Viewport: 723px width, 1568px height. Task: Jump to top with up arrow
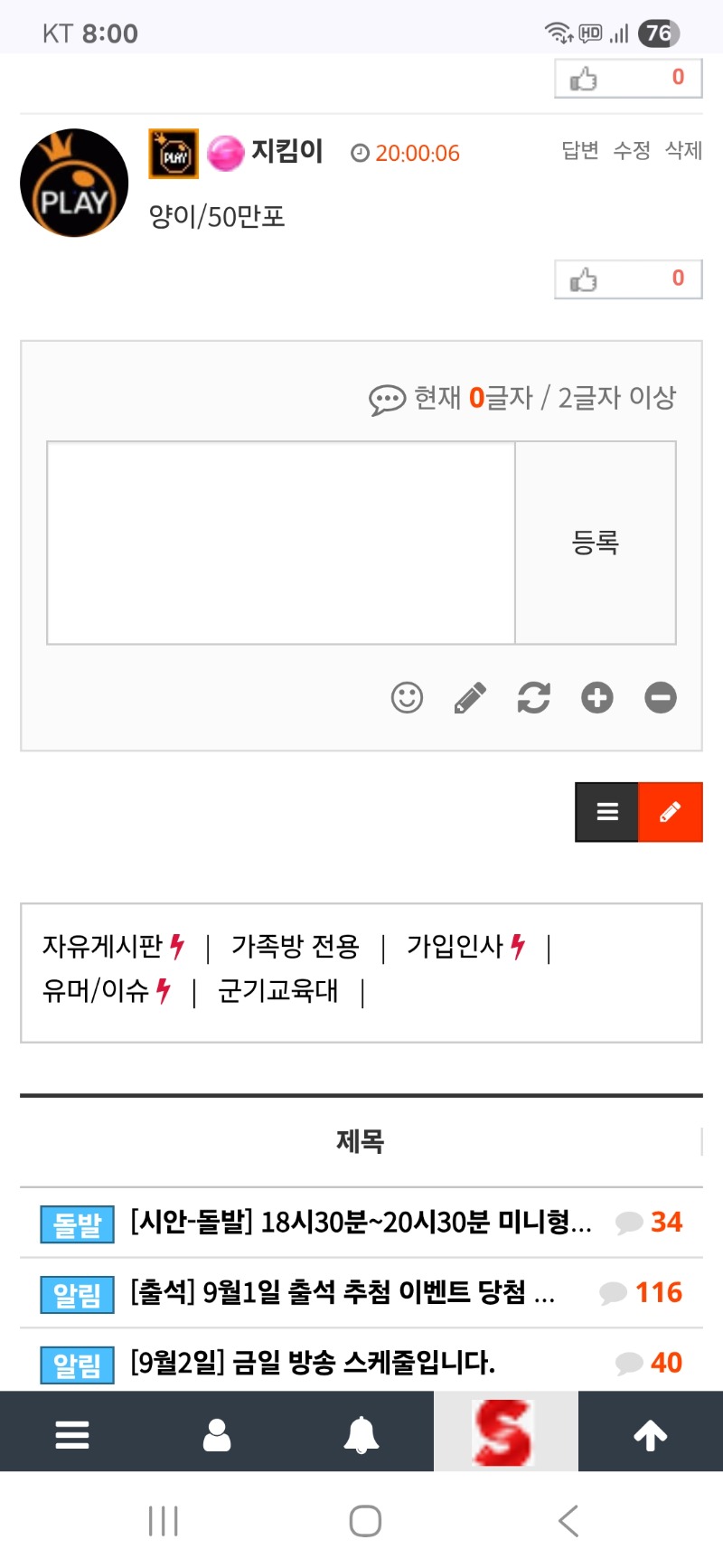[x=651, y=1434]
